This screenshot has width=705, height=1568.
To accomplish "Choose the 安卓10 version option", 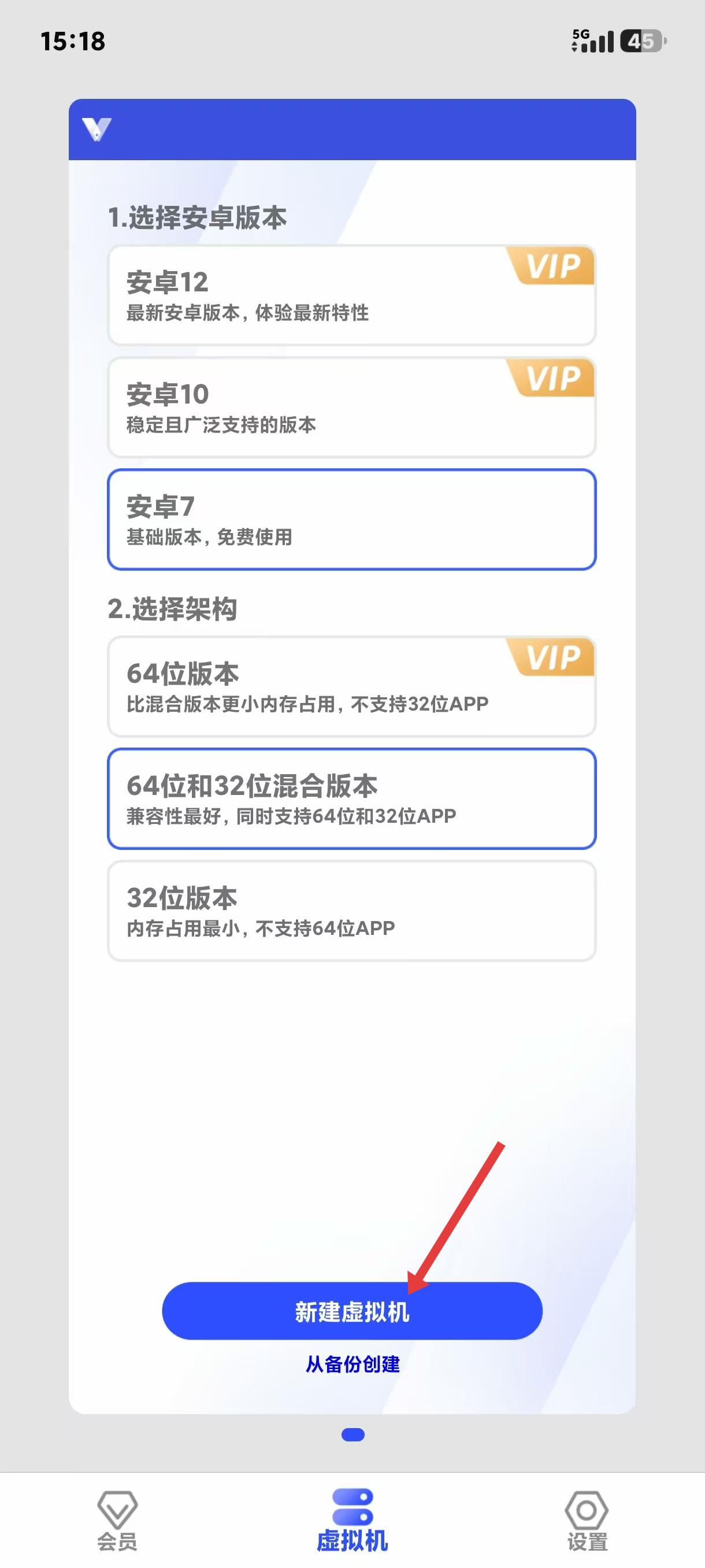I will tap(351, 407).
